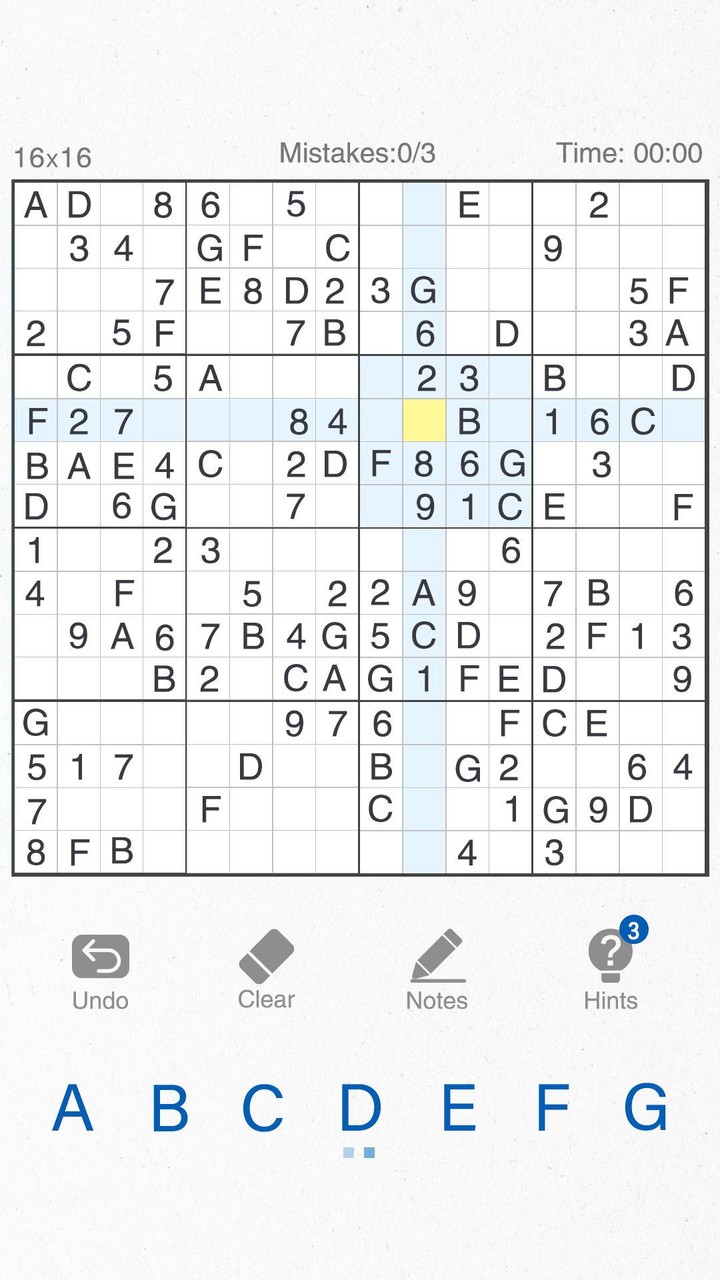Choose letter D with the notes dots

[360, 1107]
